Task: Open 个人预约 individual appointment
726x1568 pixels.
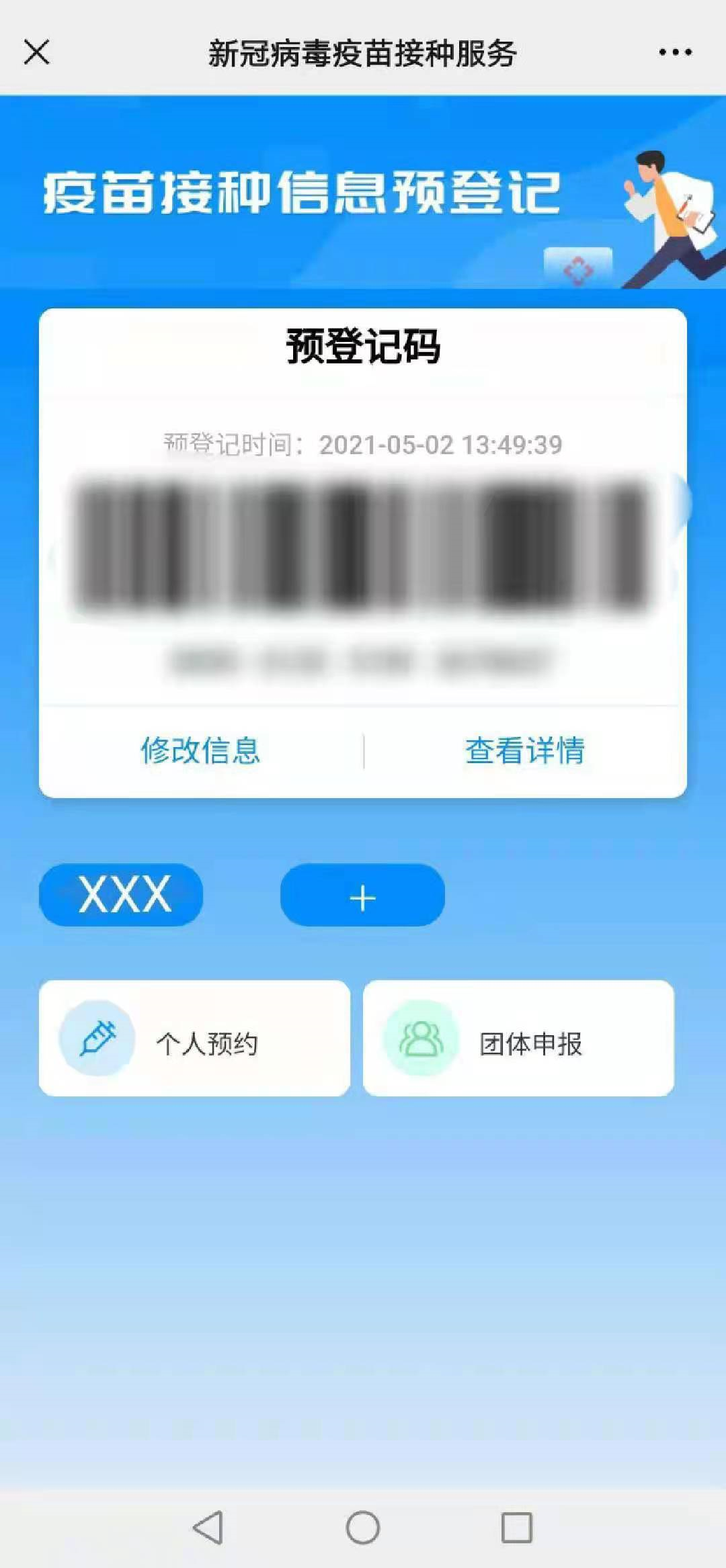Action: click(194, 1039)
